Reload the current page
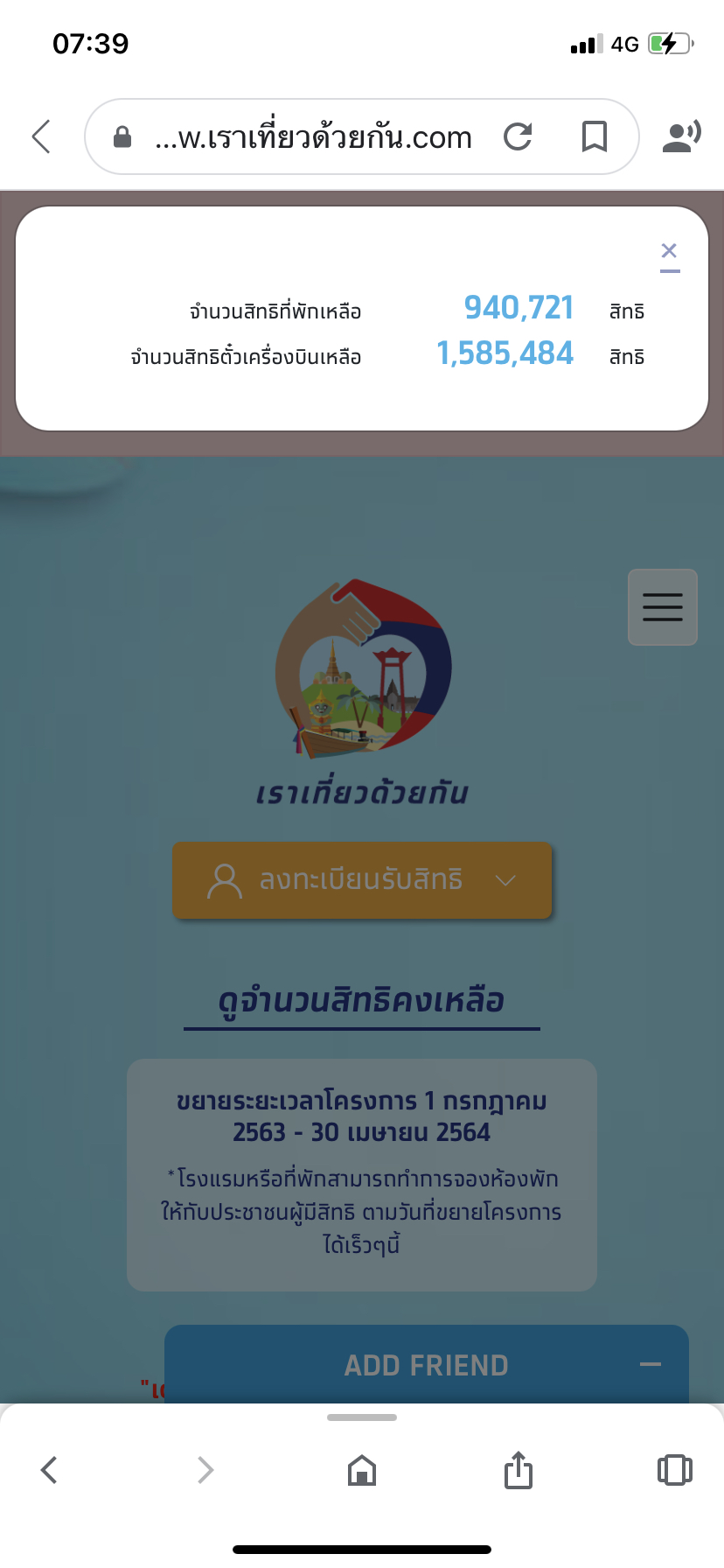This screenshot has width=724, height=1568. click(x=518, y=136)
